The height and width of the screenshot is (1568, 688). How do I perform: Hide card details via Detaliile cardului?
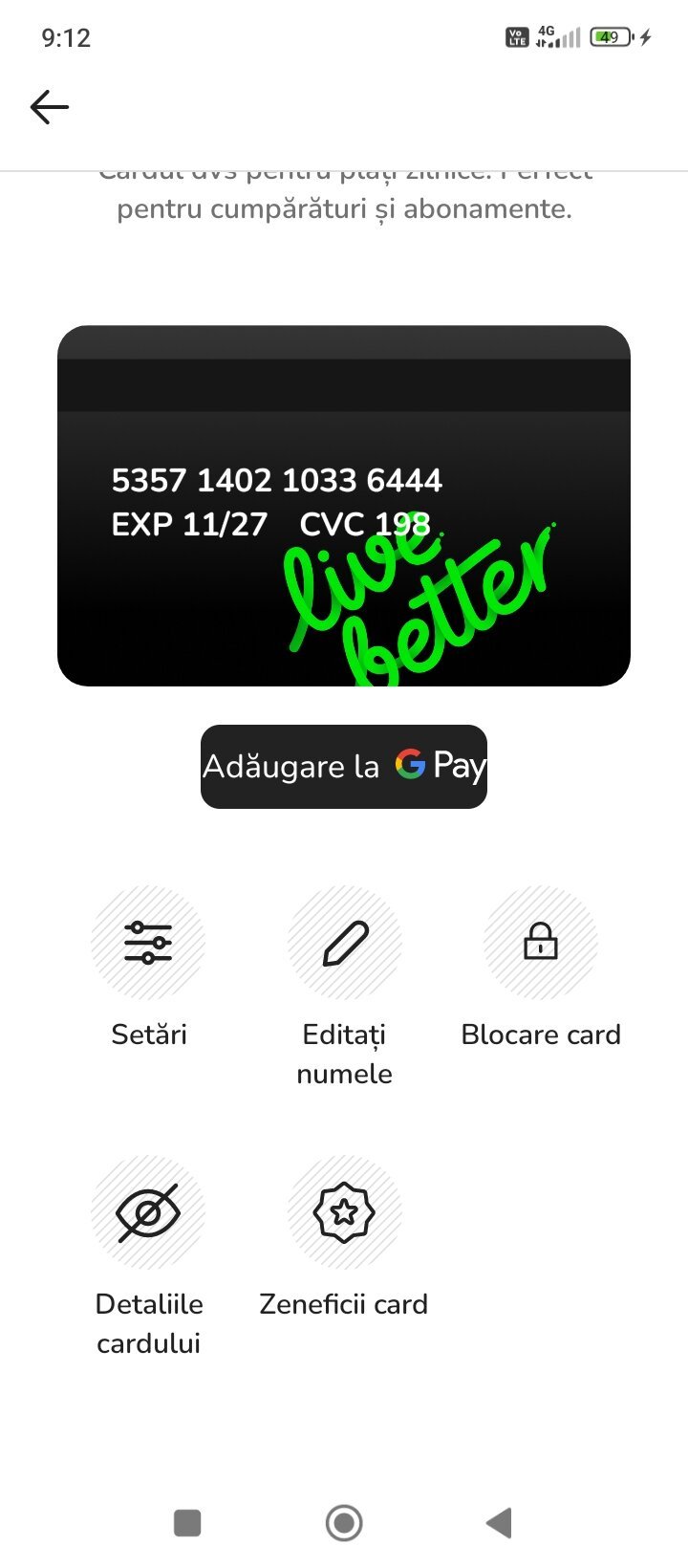point(148,1213)
